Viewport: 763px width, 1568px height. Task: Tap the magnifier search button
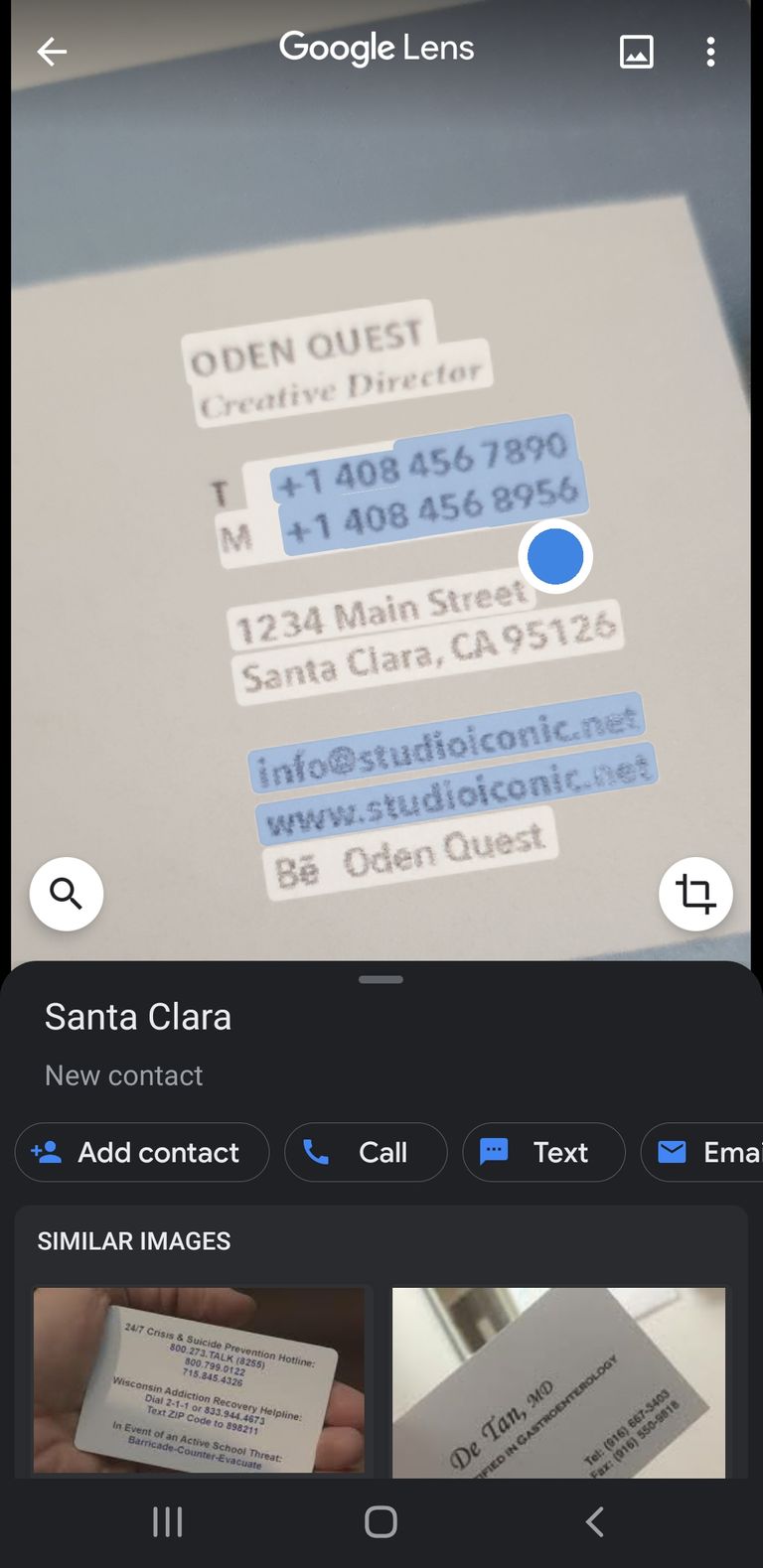[67, 894]
